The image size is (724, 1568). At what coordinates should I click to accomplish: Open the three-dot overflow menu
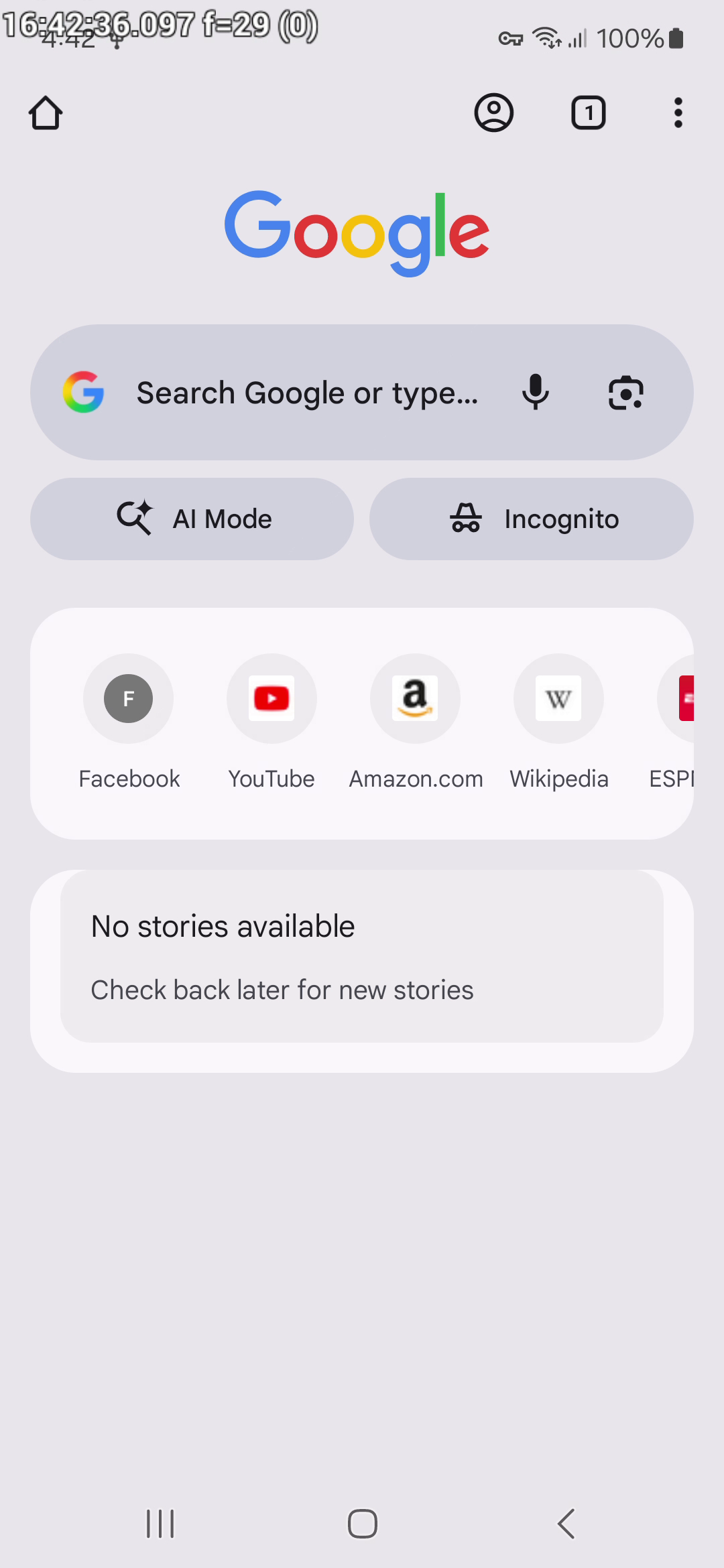coord(678,113)
